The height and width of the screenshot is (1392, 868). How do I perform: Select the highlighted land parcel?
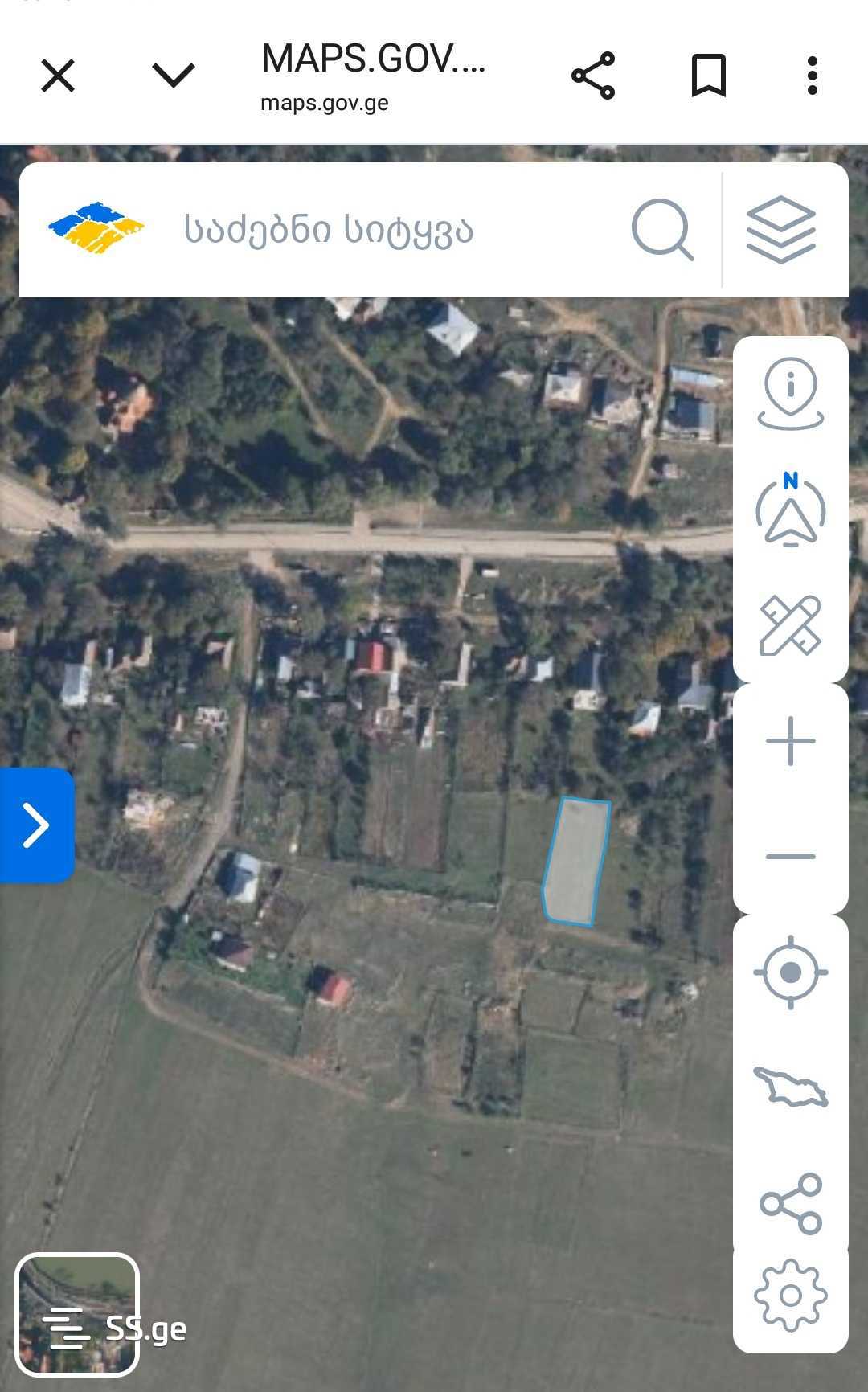pos(576,862)
